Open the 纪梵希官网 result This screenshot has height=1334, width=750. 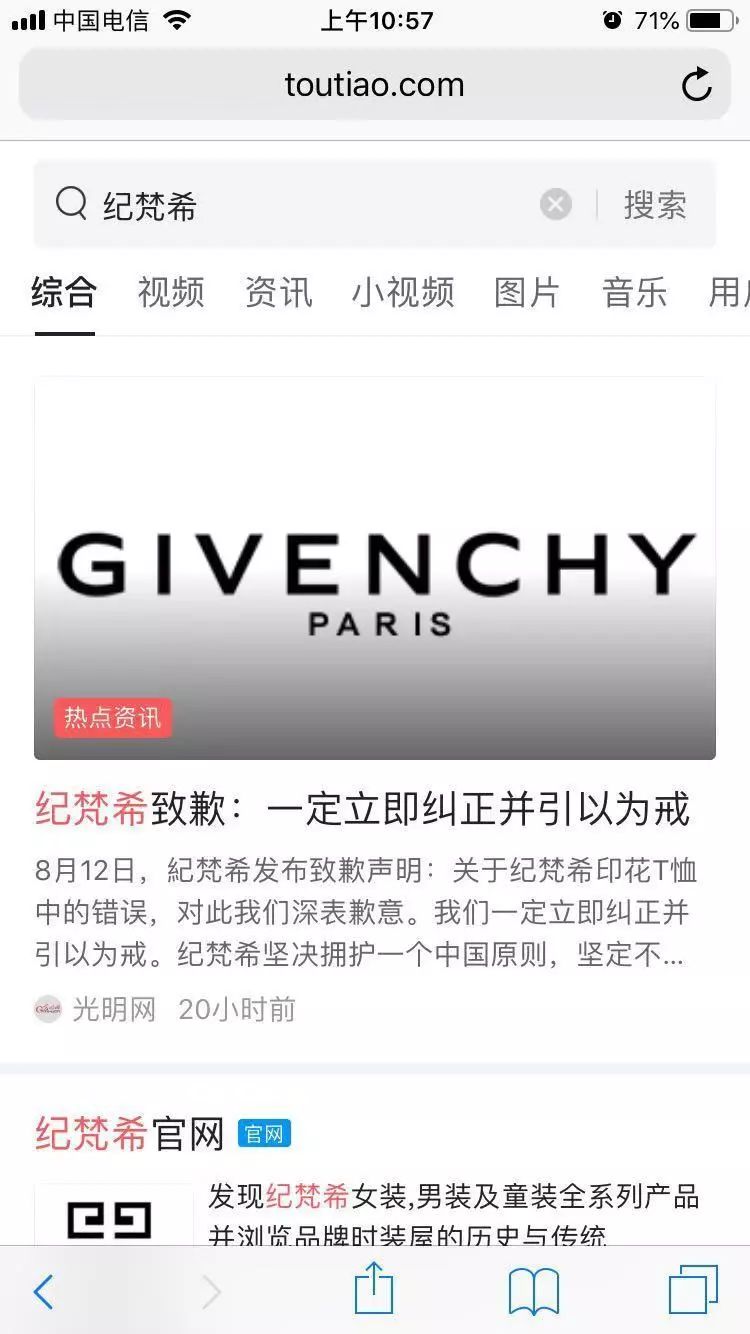130,1134
